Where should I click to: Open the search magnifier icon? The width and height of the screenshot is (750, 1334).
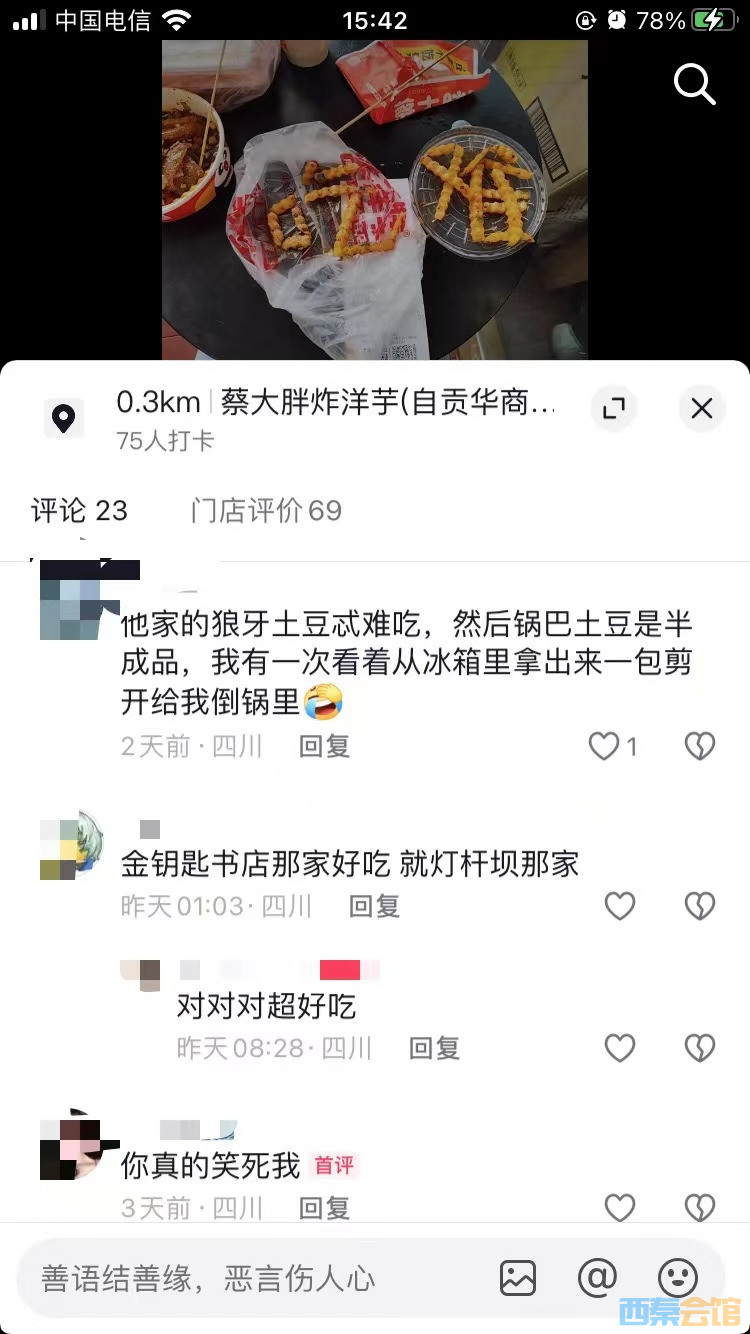(x=694, y=84)
